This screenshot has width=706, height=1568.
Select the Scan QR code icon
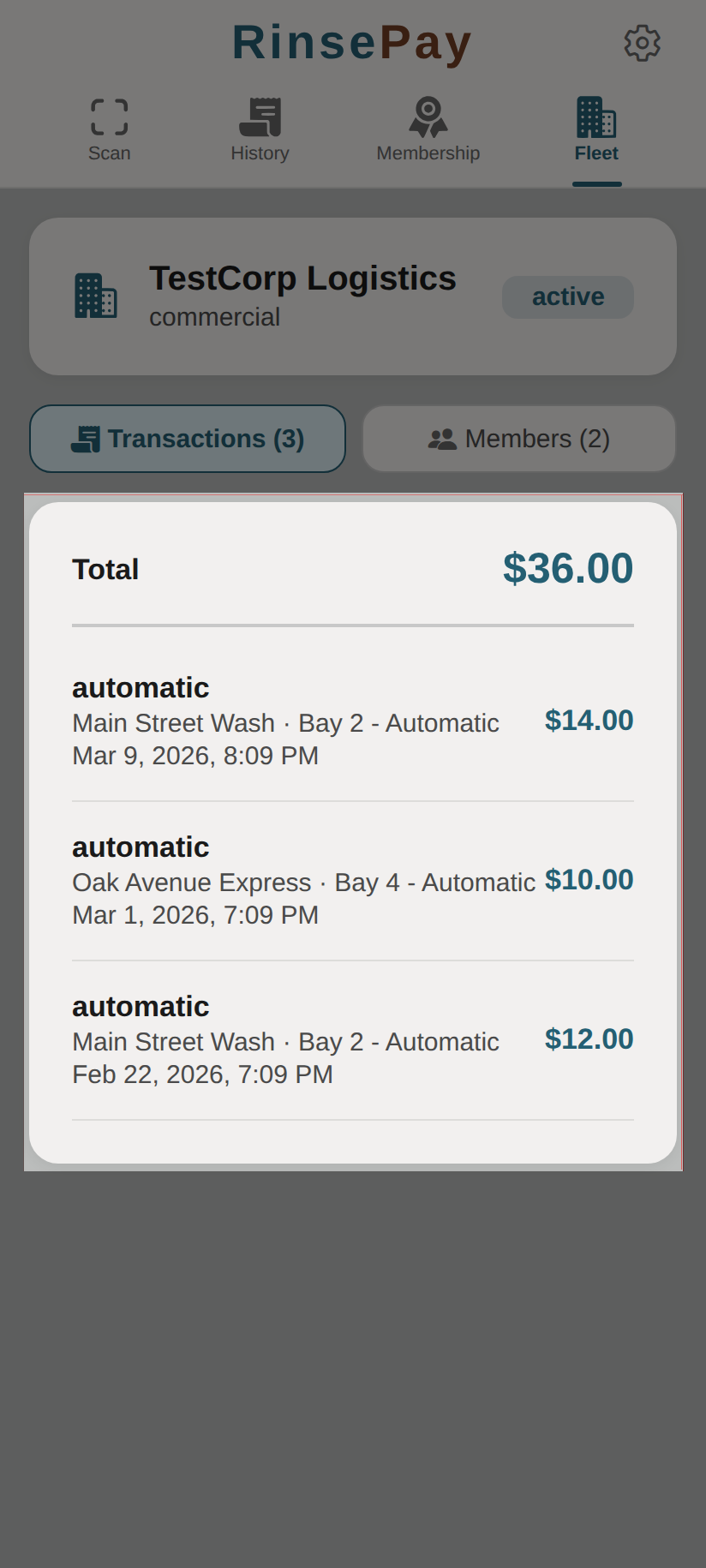(109, 116)
